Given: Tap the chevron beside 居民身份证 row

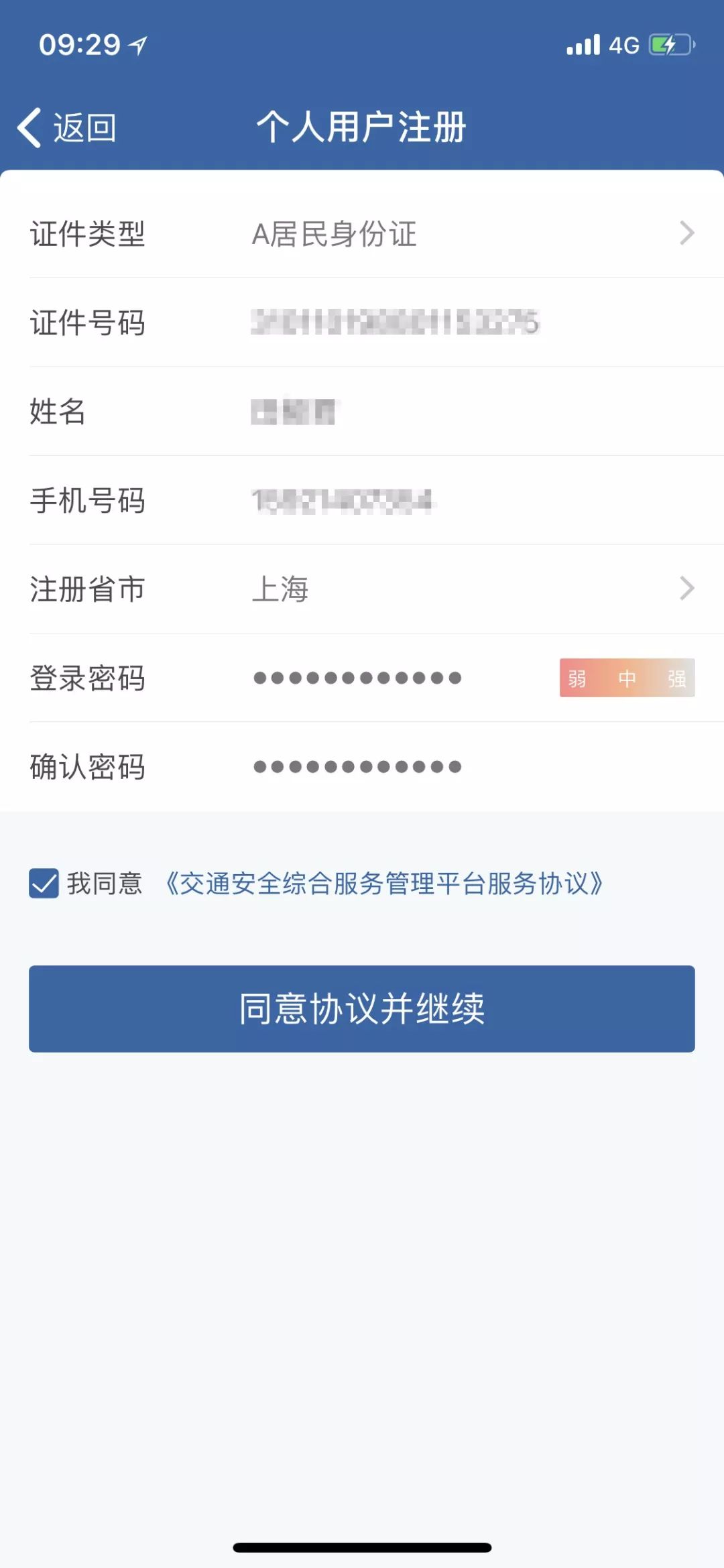Looking at the screenshot, I should 687,233.
